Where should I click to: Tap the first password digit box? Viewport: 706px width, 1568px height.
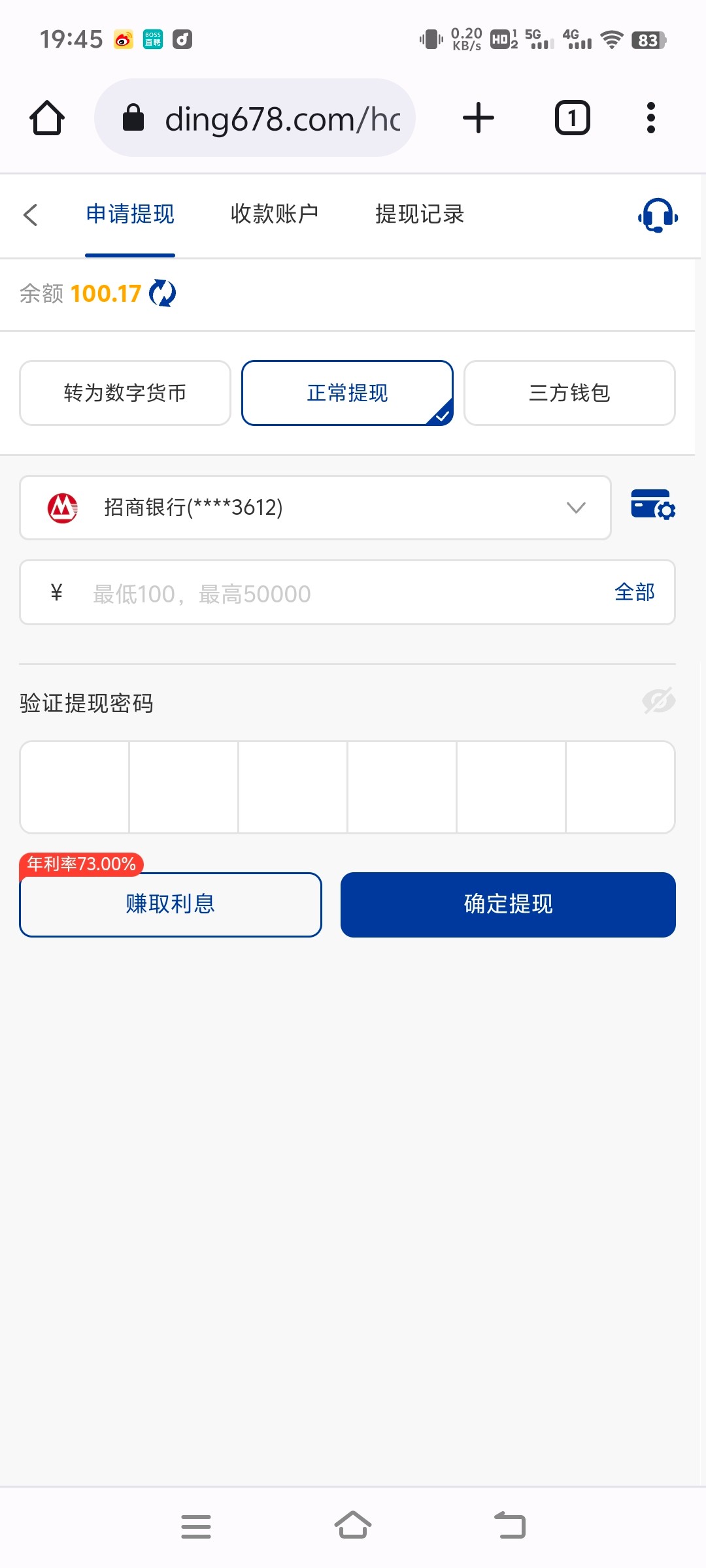(x=75, y=787)
